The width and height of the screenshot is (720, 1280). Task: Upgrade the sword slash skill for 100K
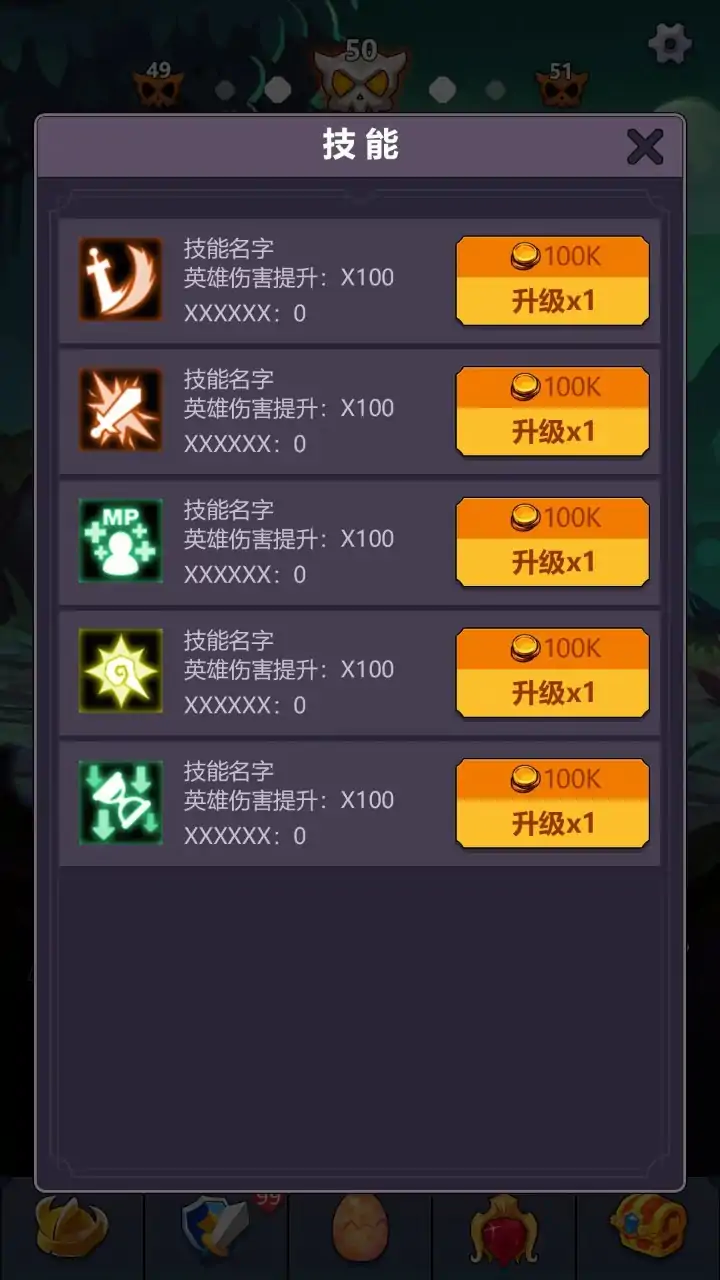(x=552, y=281)
